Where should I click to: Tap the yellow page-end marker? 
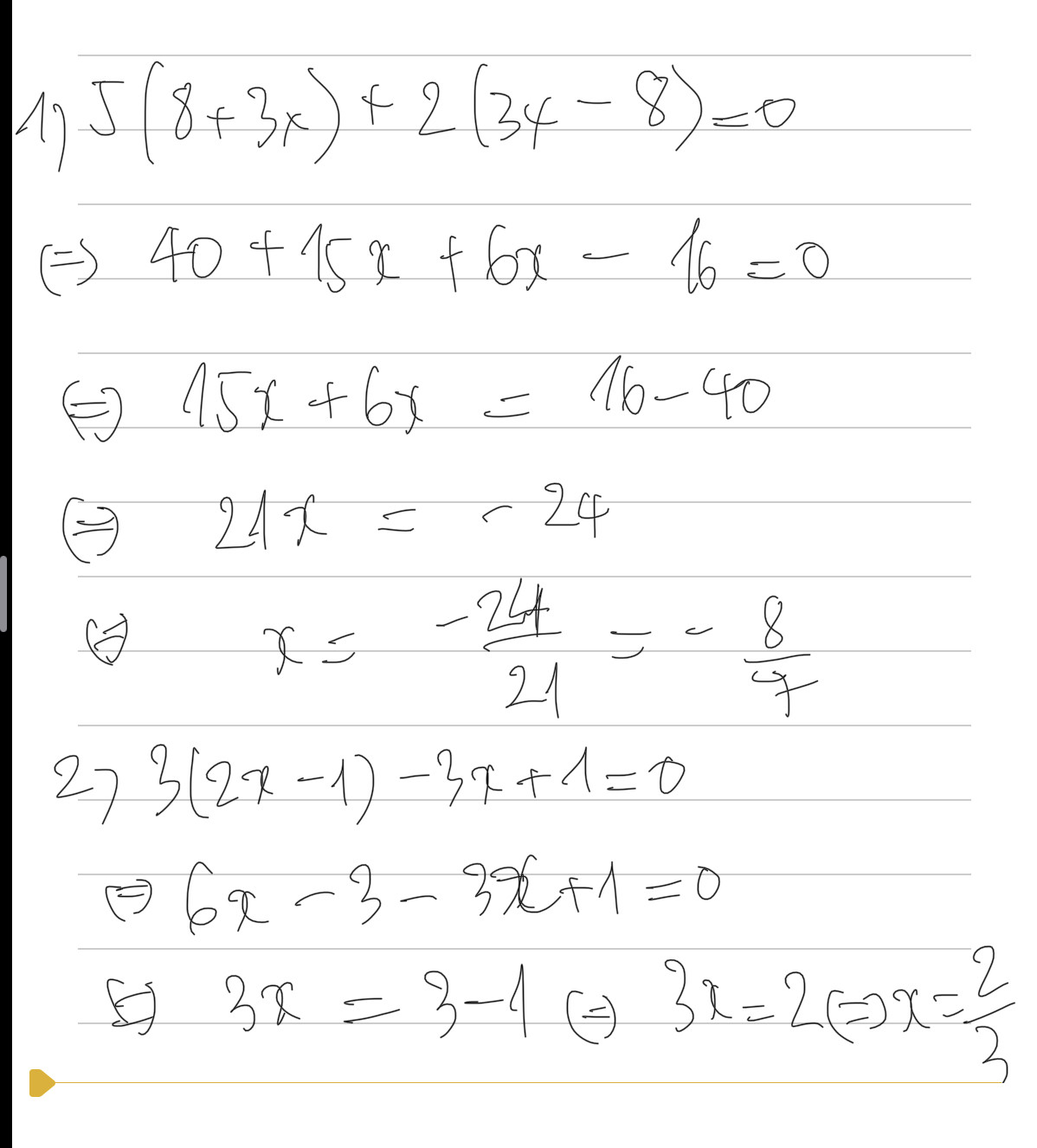pos(42,1083)
